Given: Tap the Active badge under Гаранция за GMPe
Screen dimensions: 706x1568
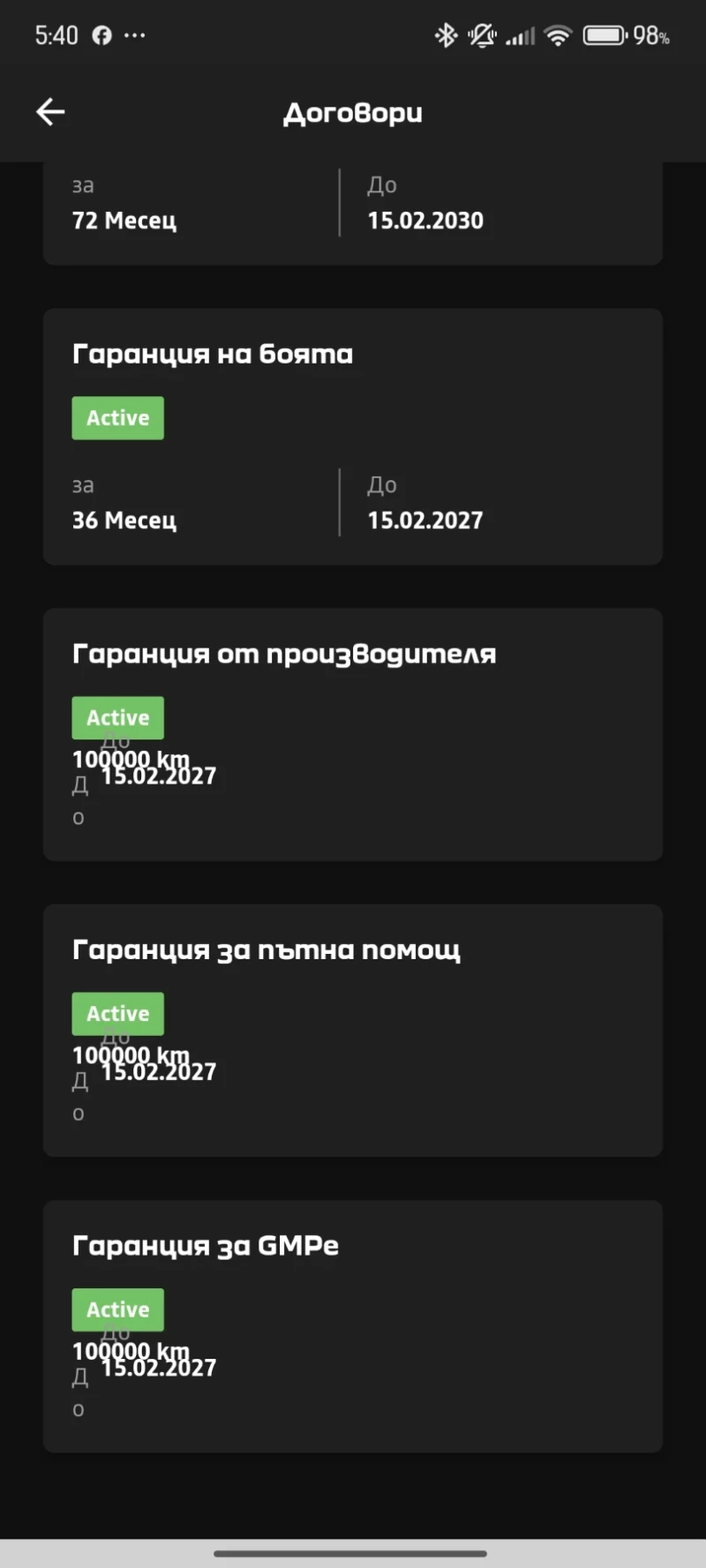Looking at the screenshot, I should coord(117,1309).
